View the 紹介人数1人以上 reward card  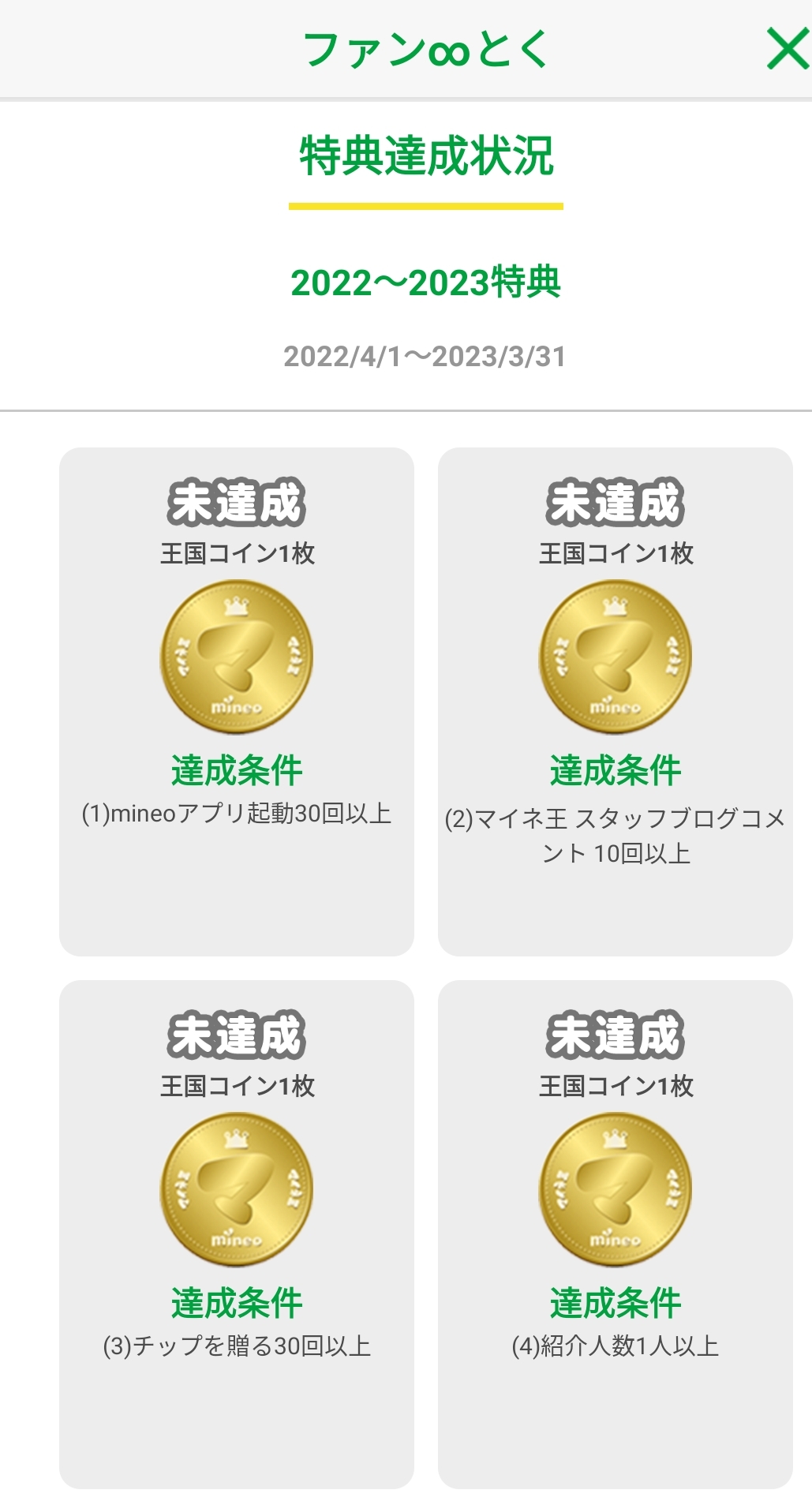pyautogui.click(x=616, y=1233)
